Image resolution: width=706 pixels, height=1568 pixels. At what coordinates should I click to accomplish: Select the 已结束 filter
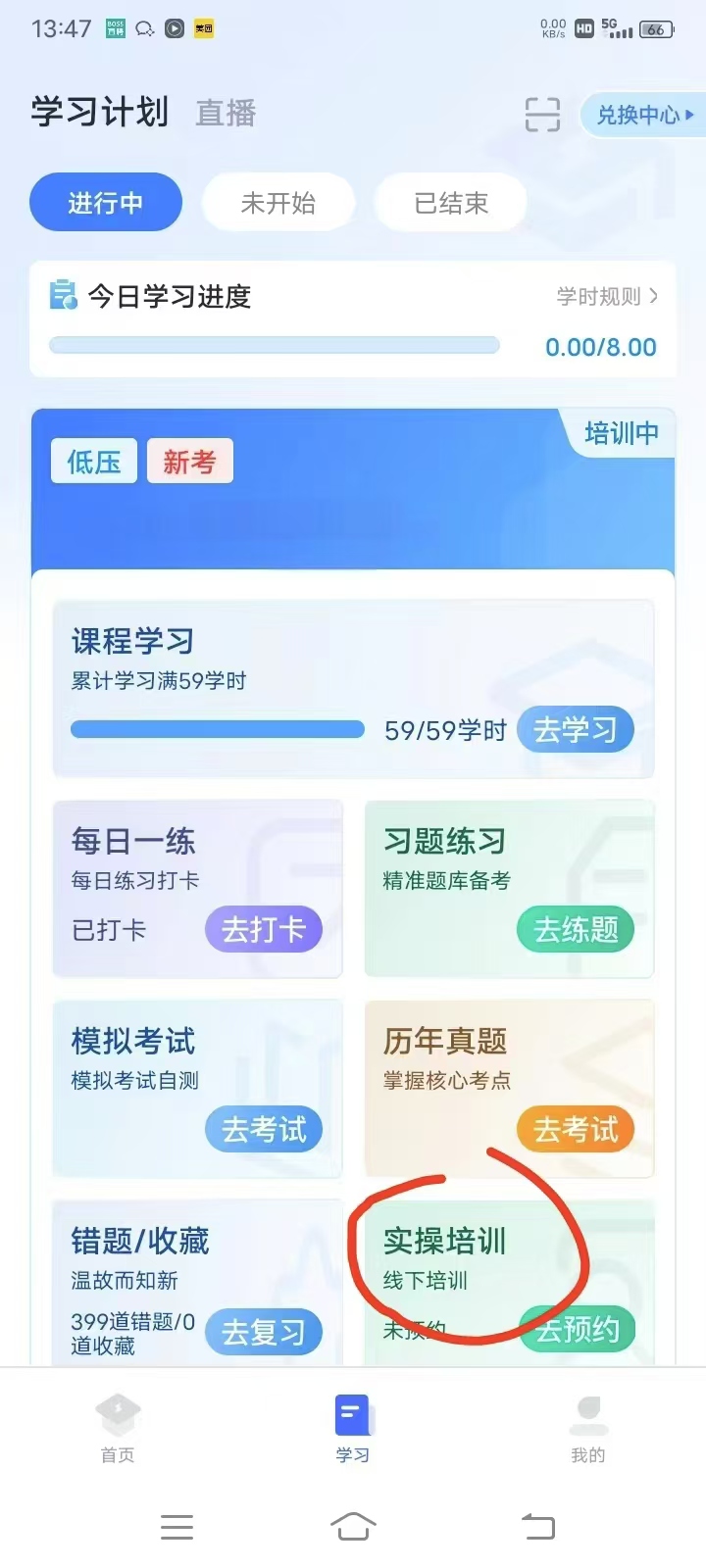[x=451, y=203]
